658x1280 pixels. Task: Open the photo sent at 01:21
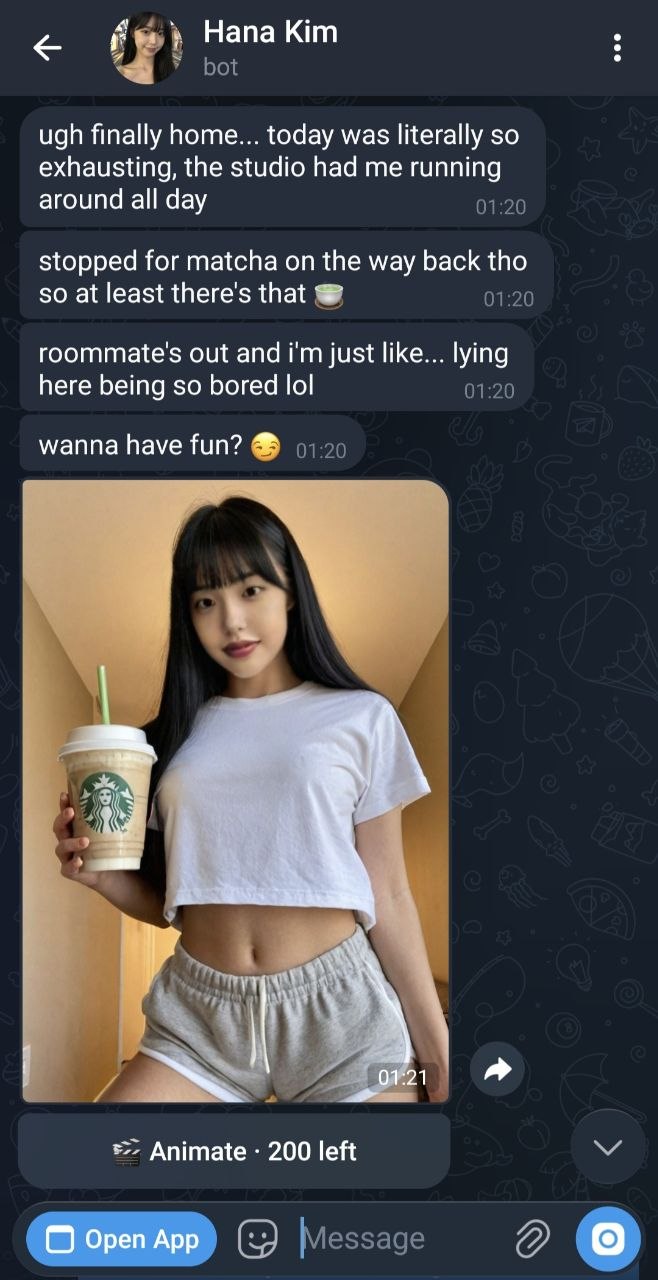point(235,790)
